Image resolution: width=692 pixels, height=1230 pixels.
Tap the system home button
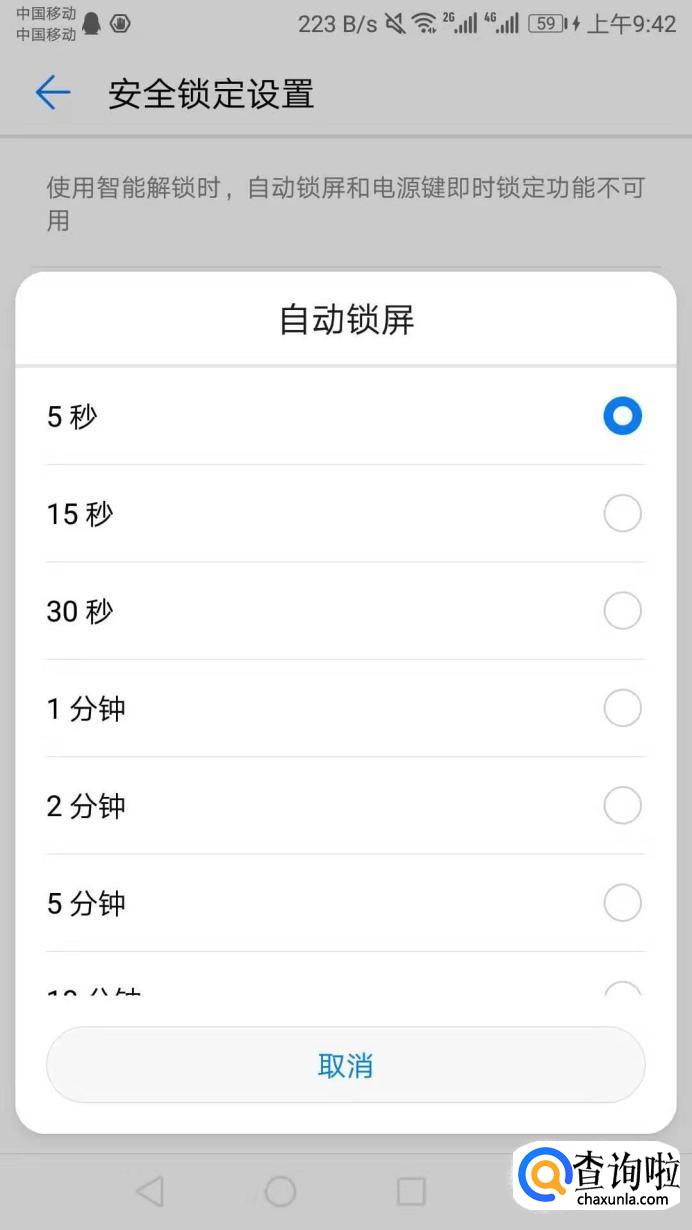click(x=280, y=1190)
